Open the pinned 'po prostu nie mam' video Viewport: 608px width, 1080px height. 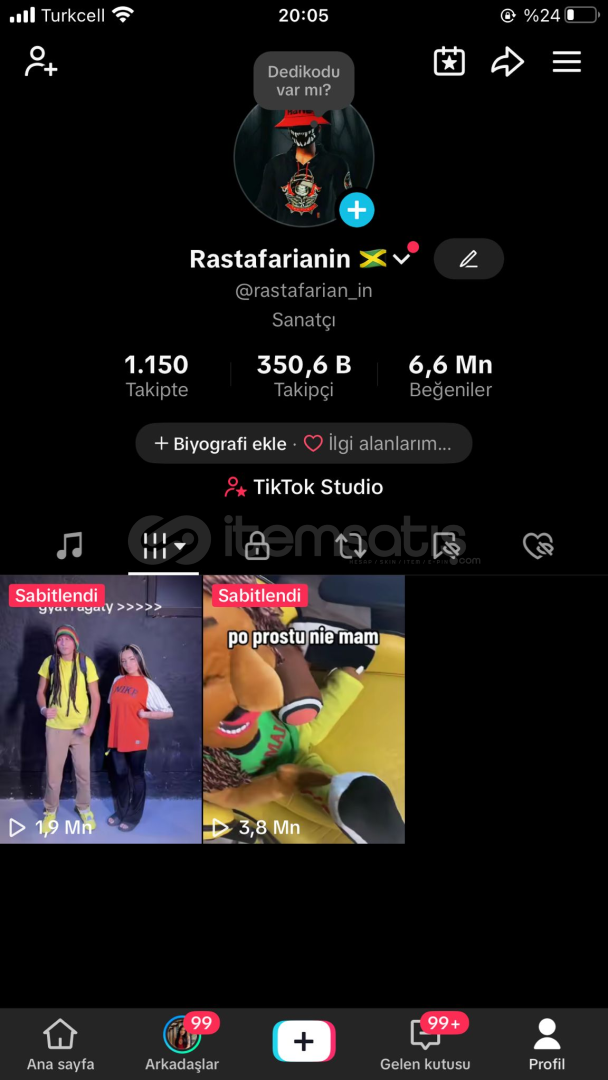[304, 710]
